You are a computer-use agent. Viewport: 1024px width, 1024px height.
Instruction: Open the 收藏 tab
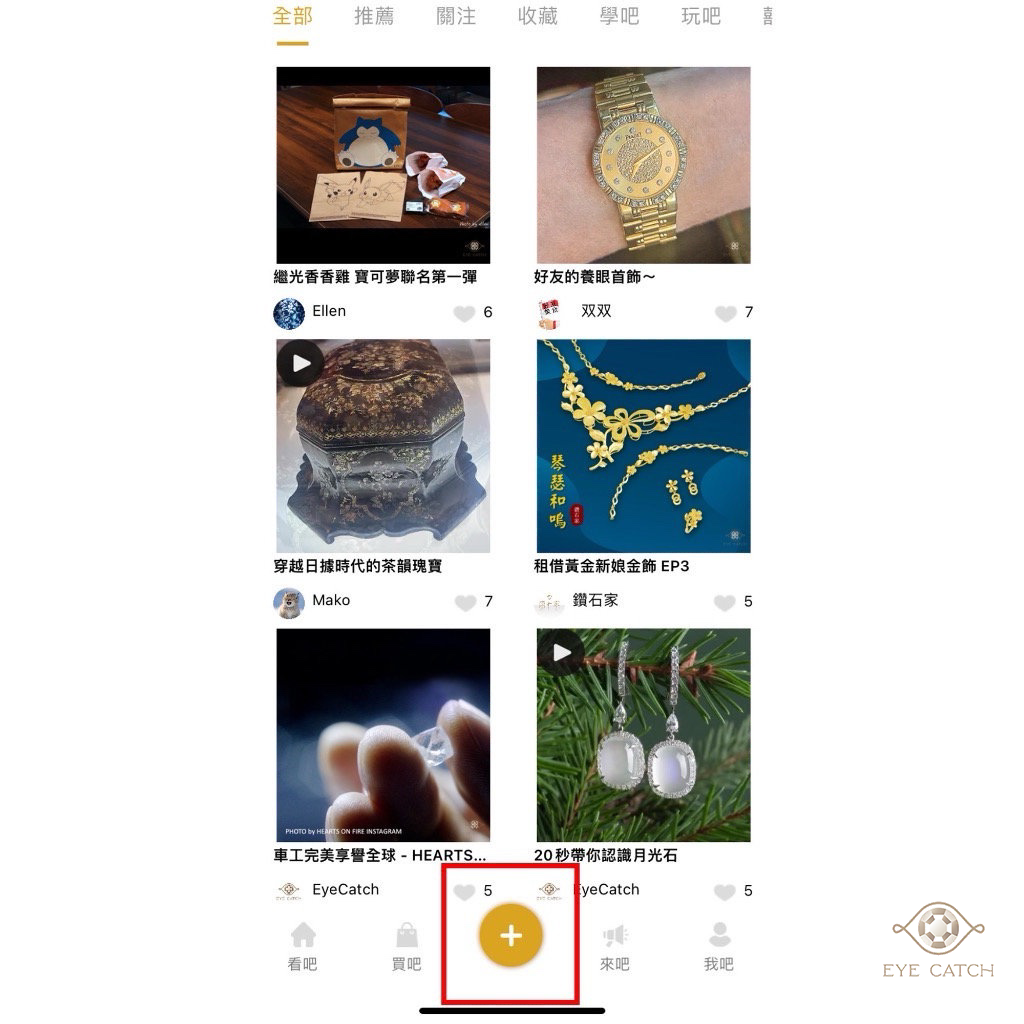pos(537,17)
